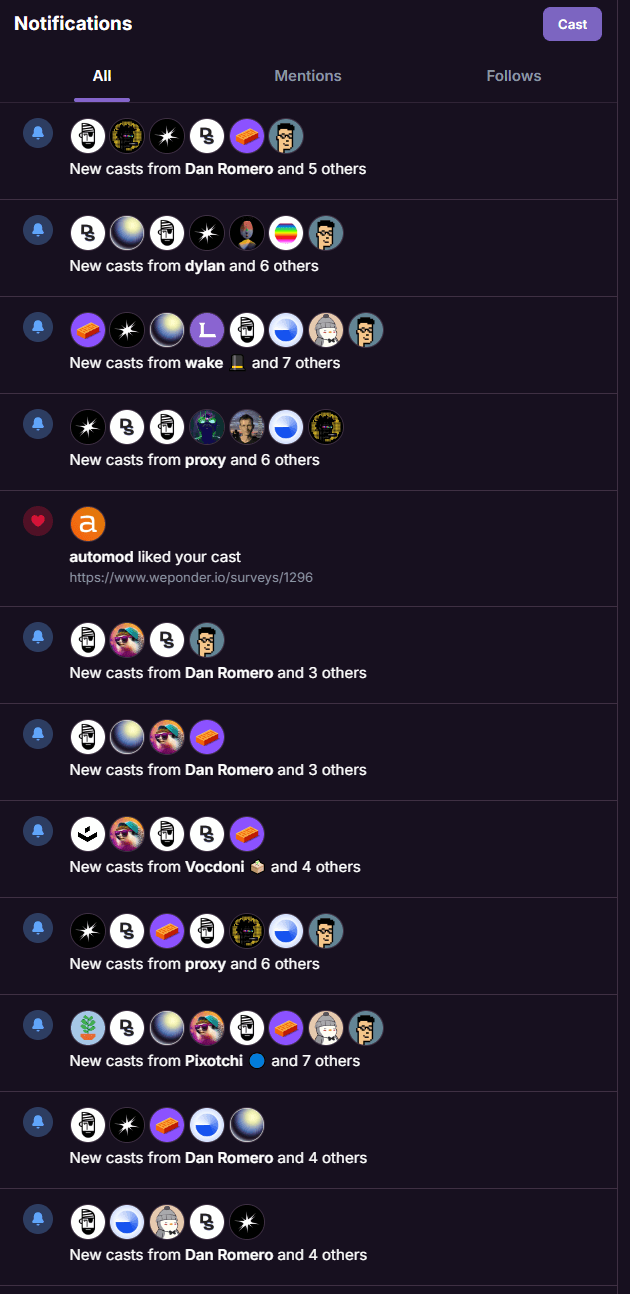630x1294 pixels.
Task: Select the All notifications tab
Action: (102, 76)
